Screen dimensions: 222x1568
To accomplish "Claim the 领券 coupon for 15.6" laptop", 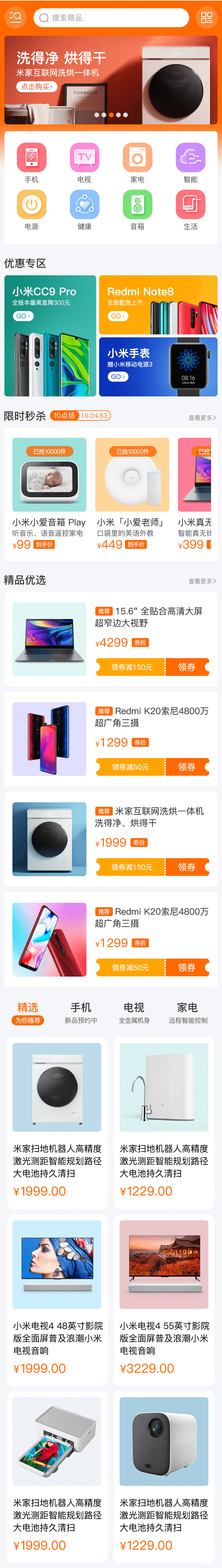I will pyautogui.click(x=186, y=667).
